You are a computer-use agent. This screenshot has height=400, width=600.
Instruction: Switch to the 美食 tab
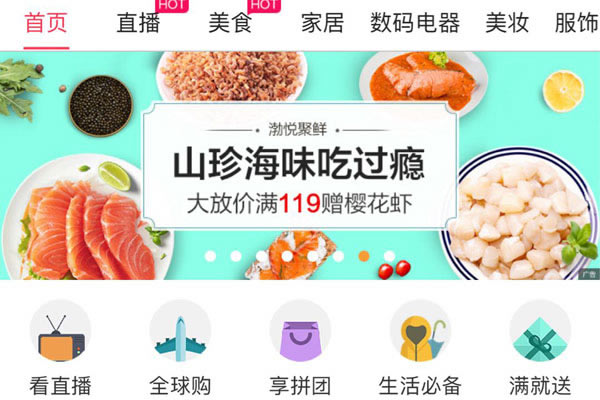click(231, 24)
